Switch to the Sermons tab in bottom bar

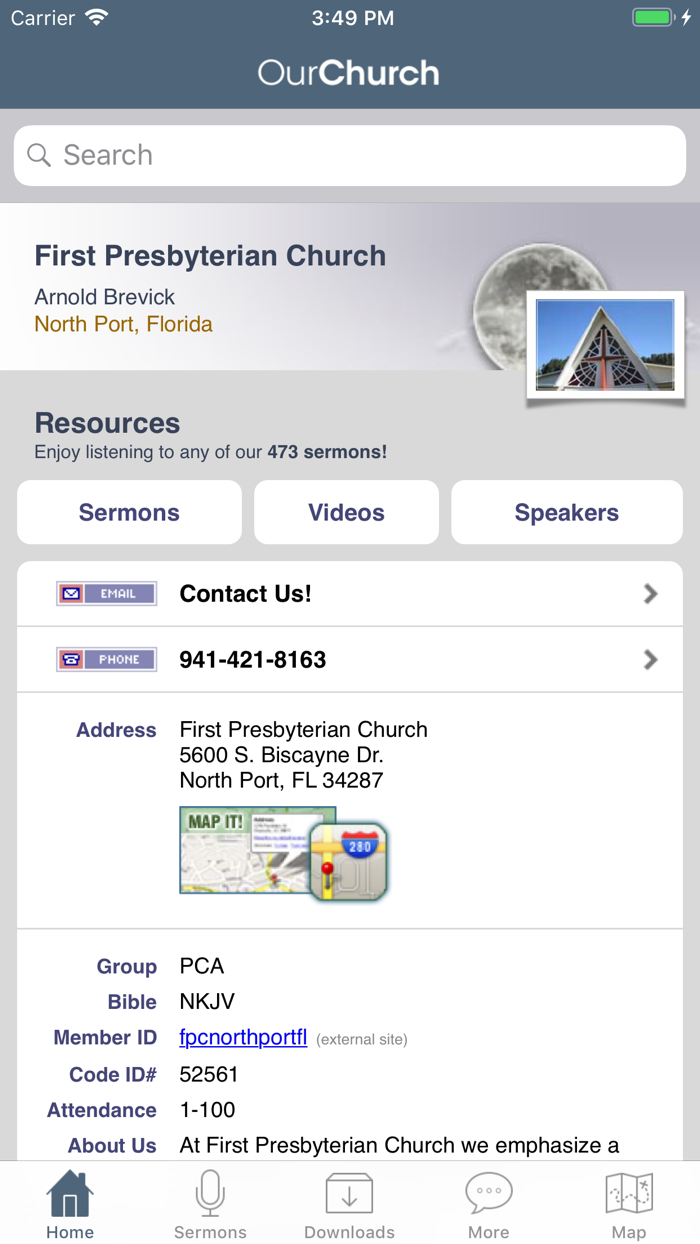click(210, 1205)
